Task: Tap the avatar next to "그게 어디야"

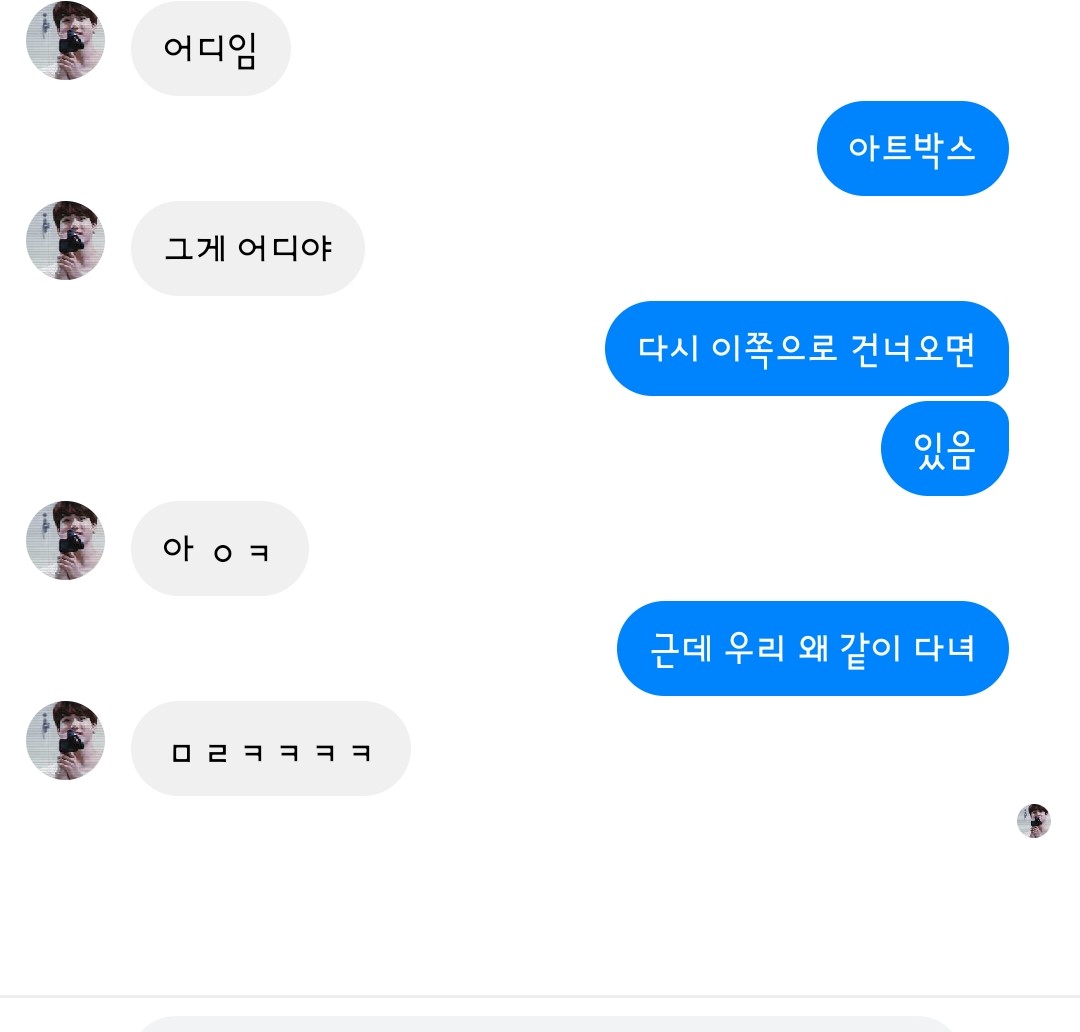Action: pyautogui.click(x=65, y=241)
